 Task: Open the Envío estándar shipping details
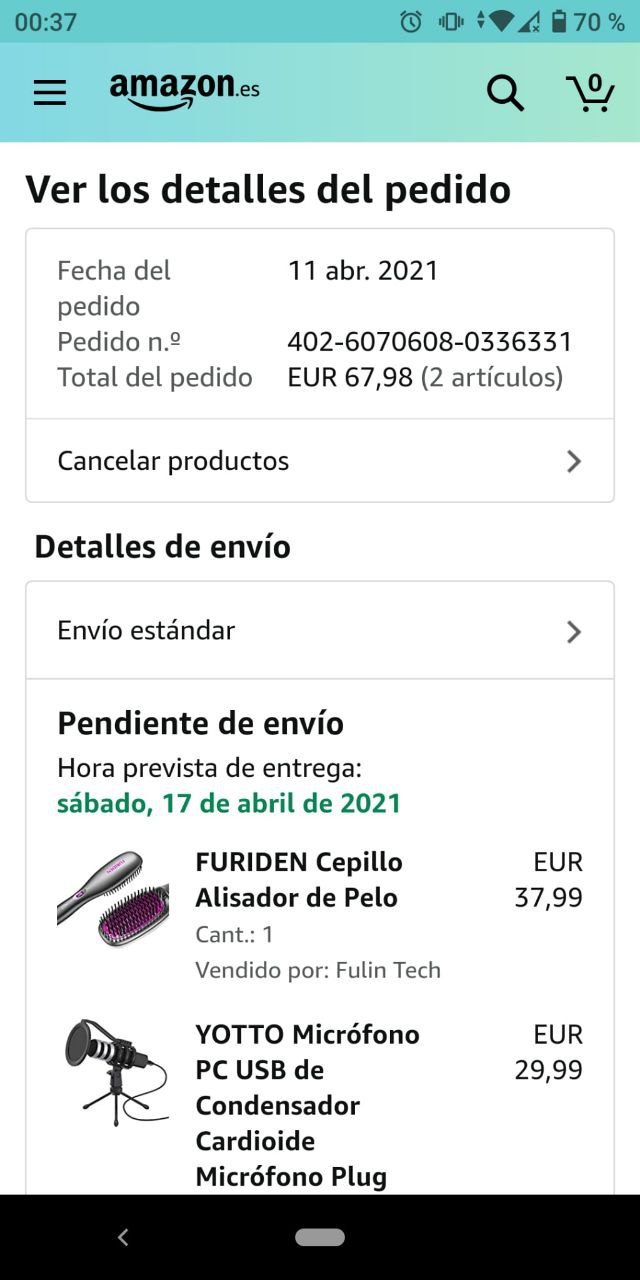(320, 631)
